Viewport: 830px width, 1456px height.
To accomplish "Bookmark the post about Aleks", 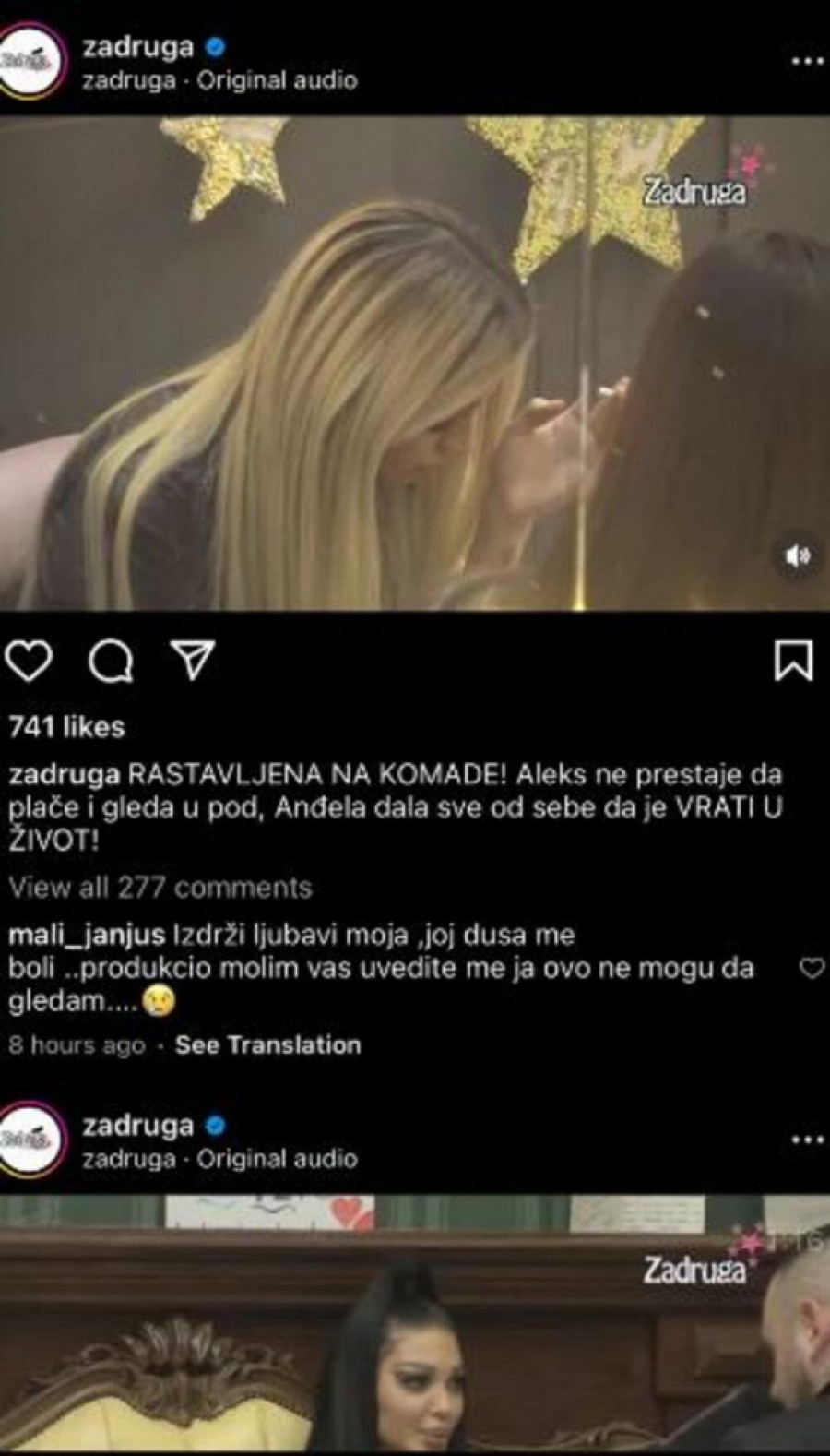I will point(793,661).
